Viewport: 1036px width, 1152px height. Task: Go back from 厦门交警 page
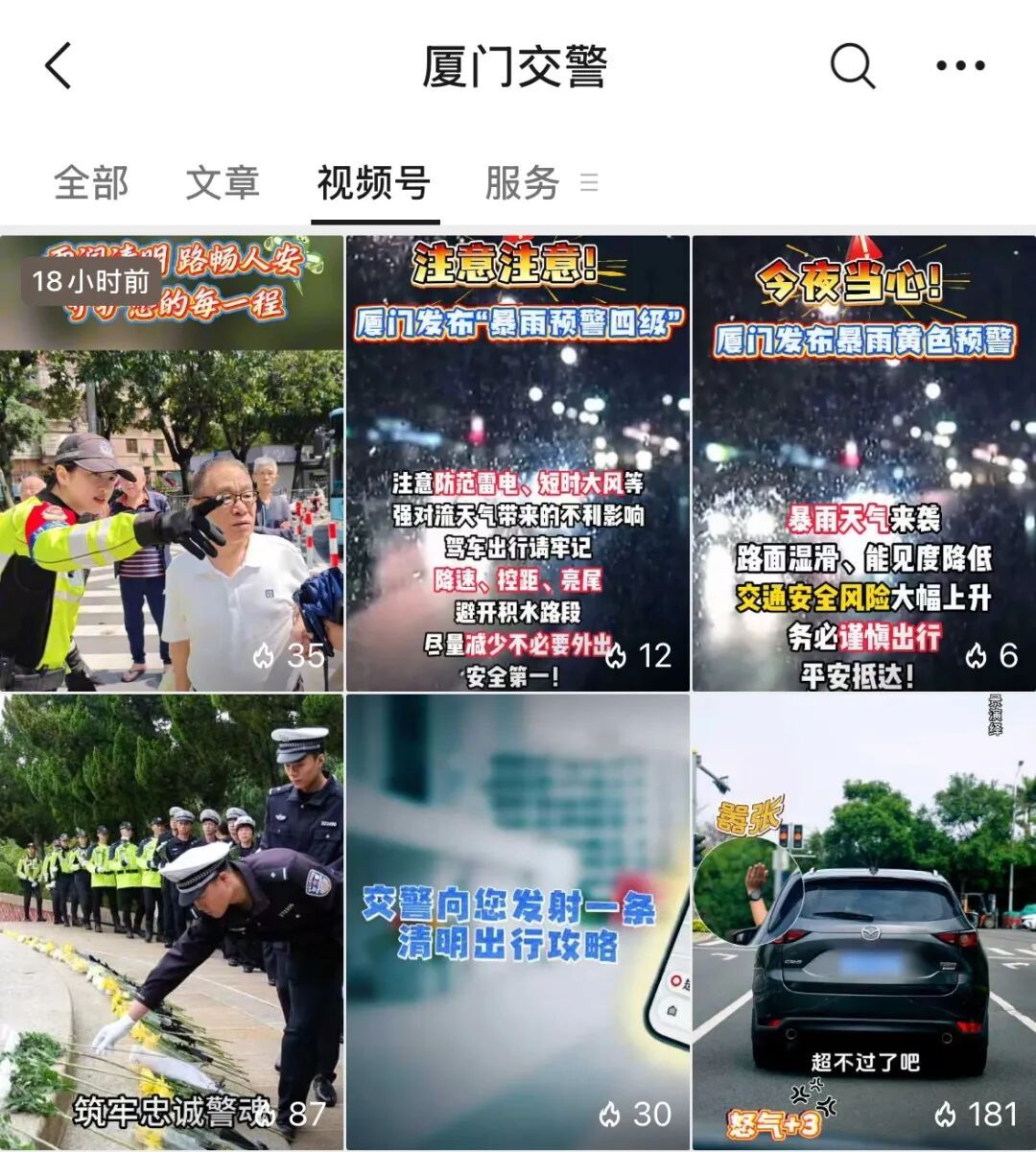click(x=59, y=66)
